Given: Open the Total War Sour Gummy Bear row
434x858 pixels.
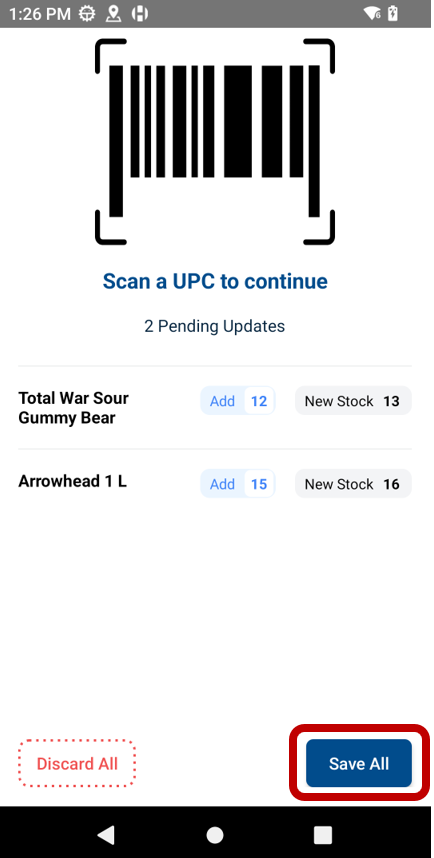Looking at the screenshot, I should point(215,408).
